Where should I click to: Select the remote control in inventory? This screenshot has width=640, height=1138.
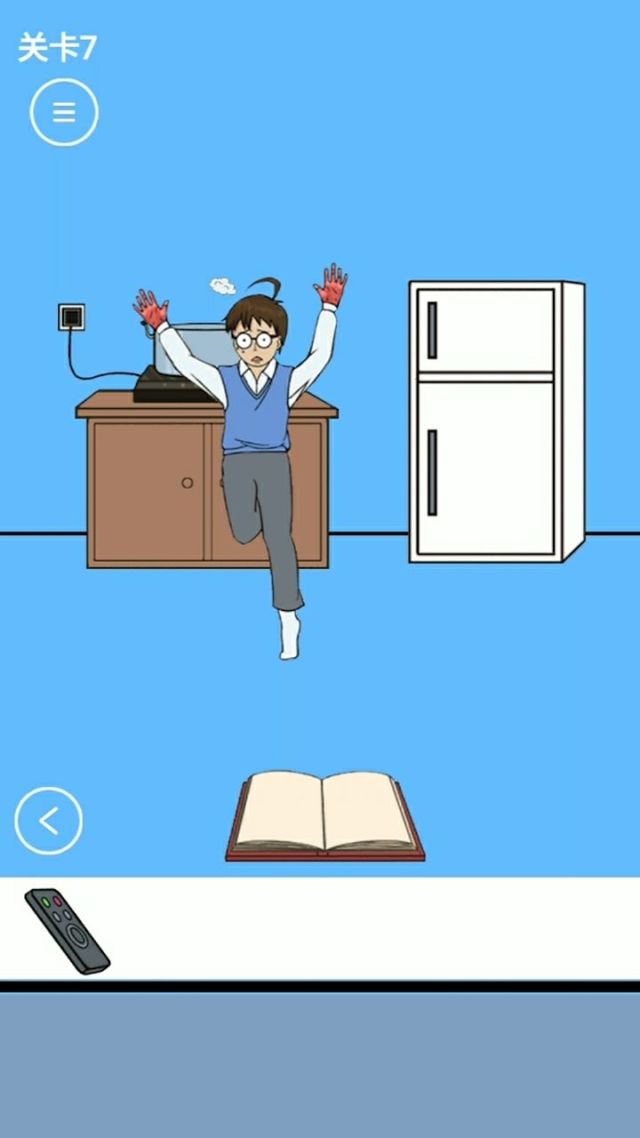(67, 931)
